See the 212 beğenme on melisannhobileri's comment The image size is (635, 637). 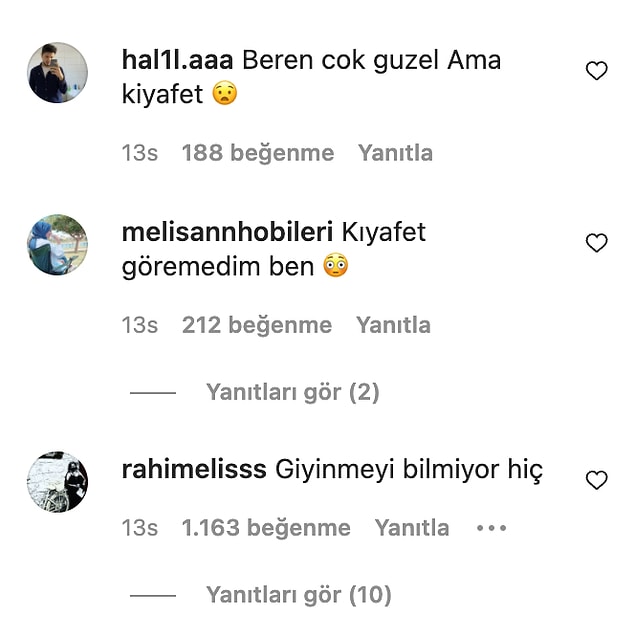point(256,325)
